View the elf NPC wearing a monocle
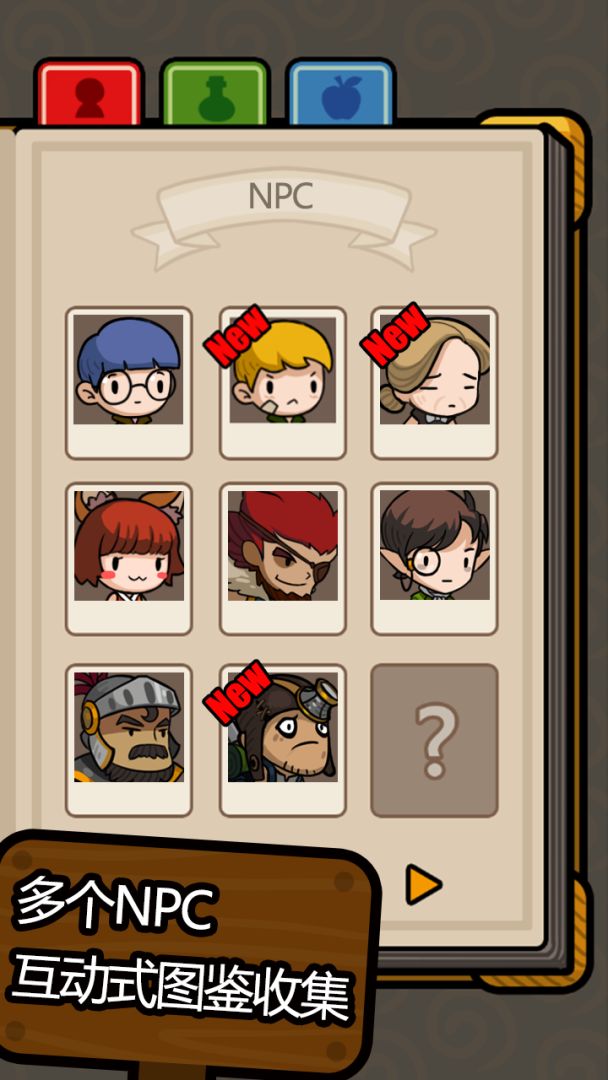The image size is (608, 1080). pos(435,558)
